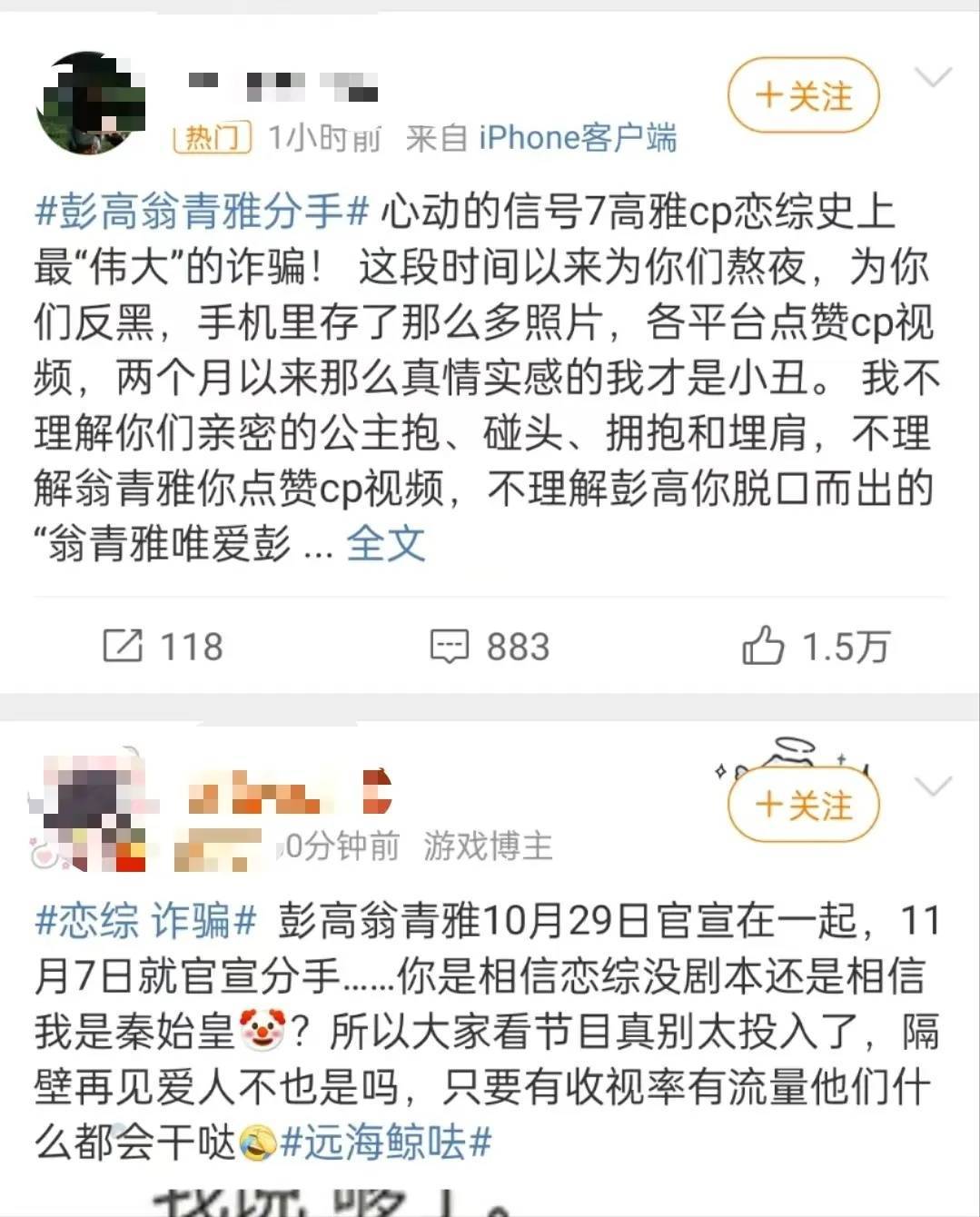Follow the second blogger via 关注 button
This screenshot has height=1217, width=980.
click(x=803, y=805)
